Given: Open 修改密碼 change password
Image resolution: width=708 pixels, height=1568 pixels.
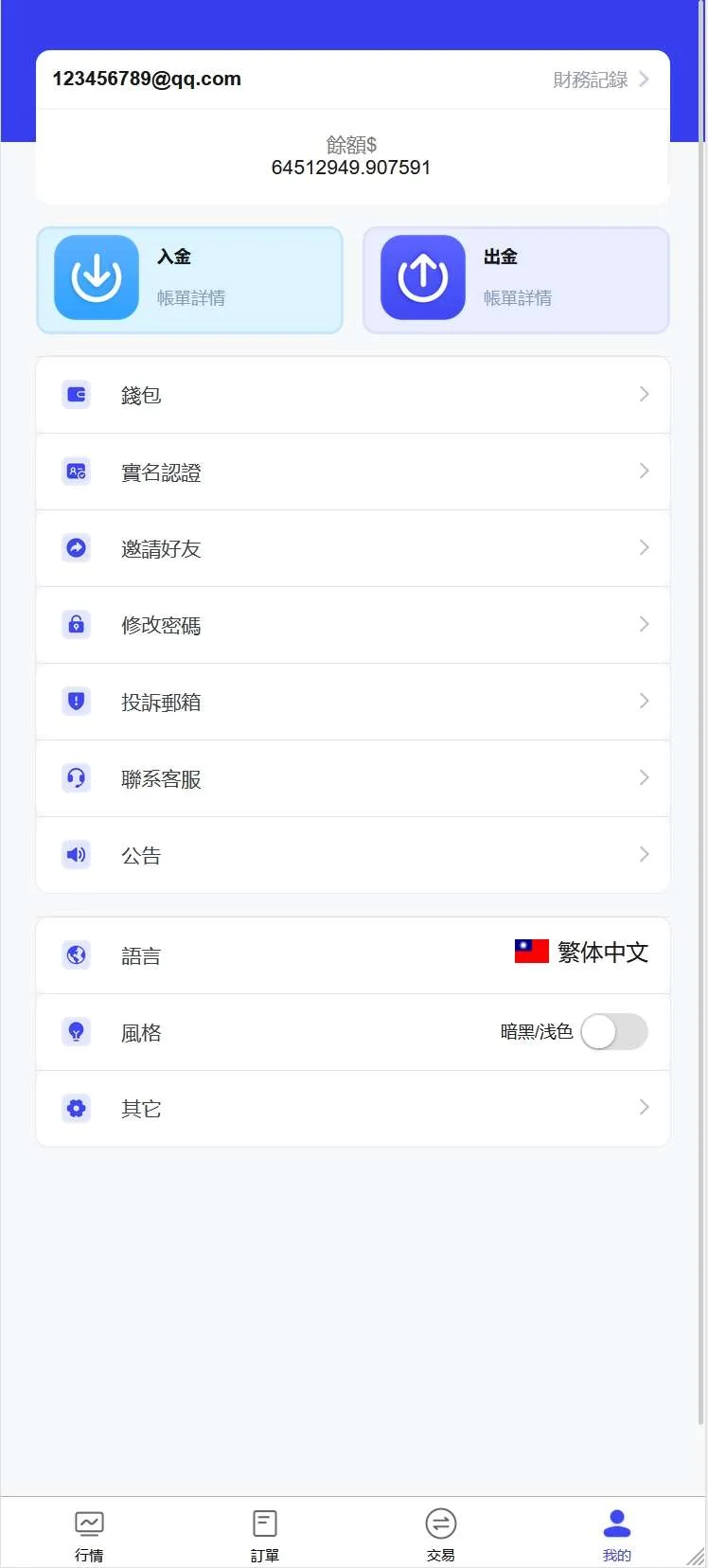Looking at the screenshot, I should [x=352, y=625].
